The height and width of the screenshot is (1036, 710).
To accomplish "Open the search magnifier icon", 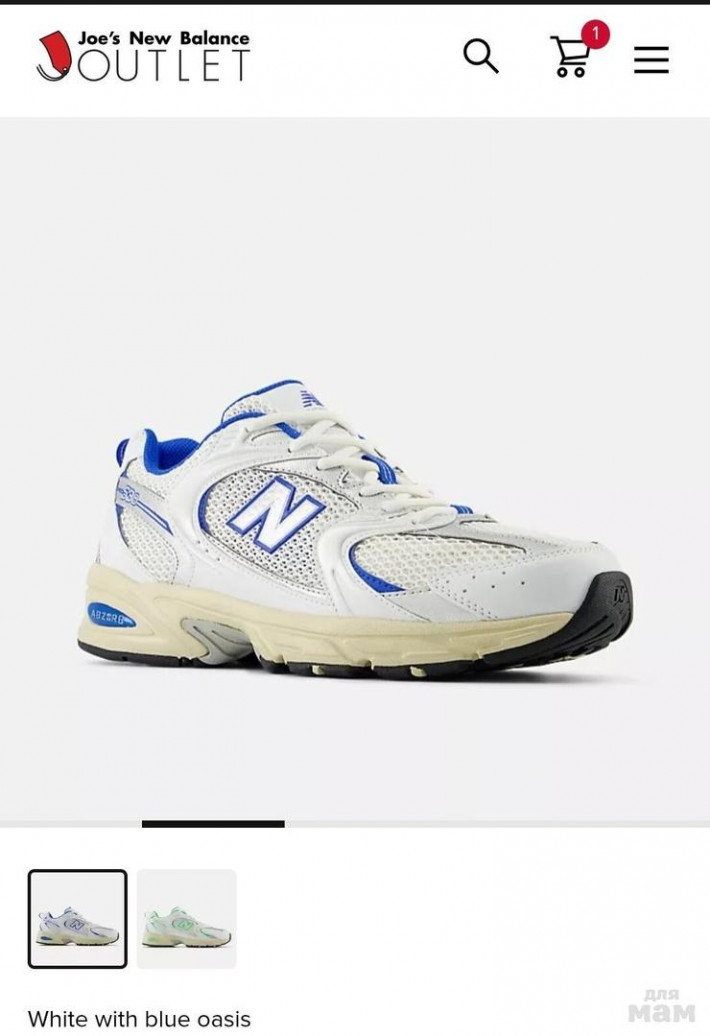I will pyautogui.click(x=480, y=57).
